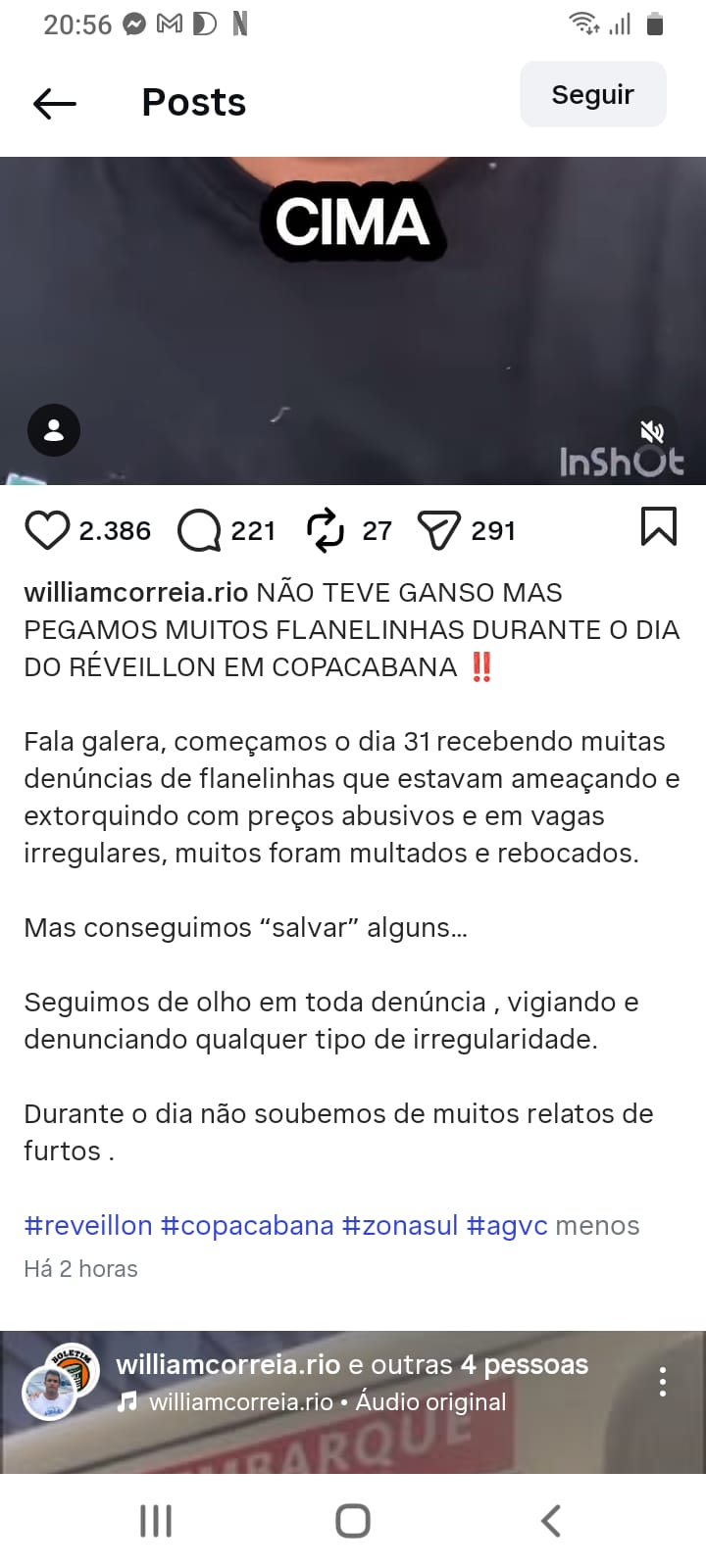Open the #zonasul hashtag
Image resolution: width=706 pixels, height=1568 pixels.
tap(400, 1226)
